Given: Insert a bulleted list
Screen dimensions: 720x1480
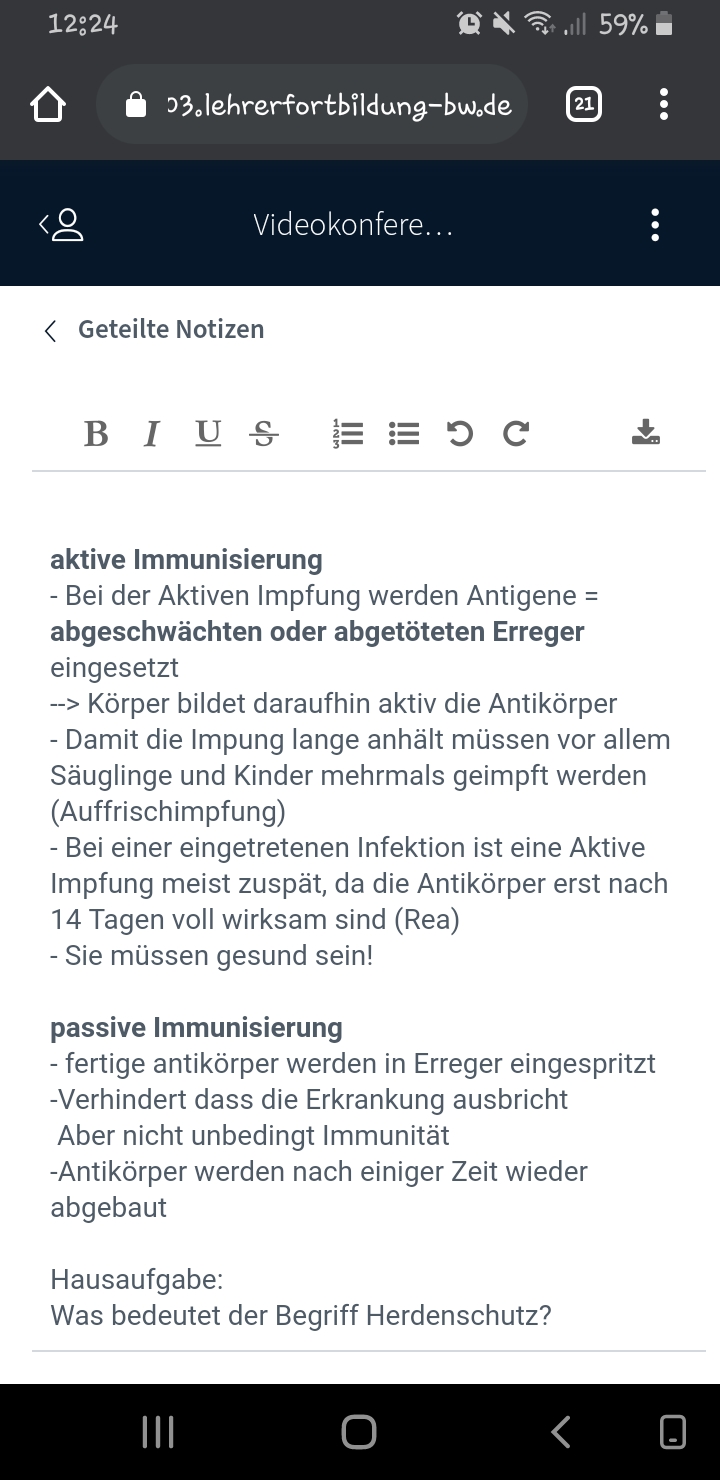Looking at the screenshot, I should 404,434.
